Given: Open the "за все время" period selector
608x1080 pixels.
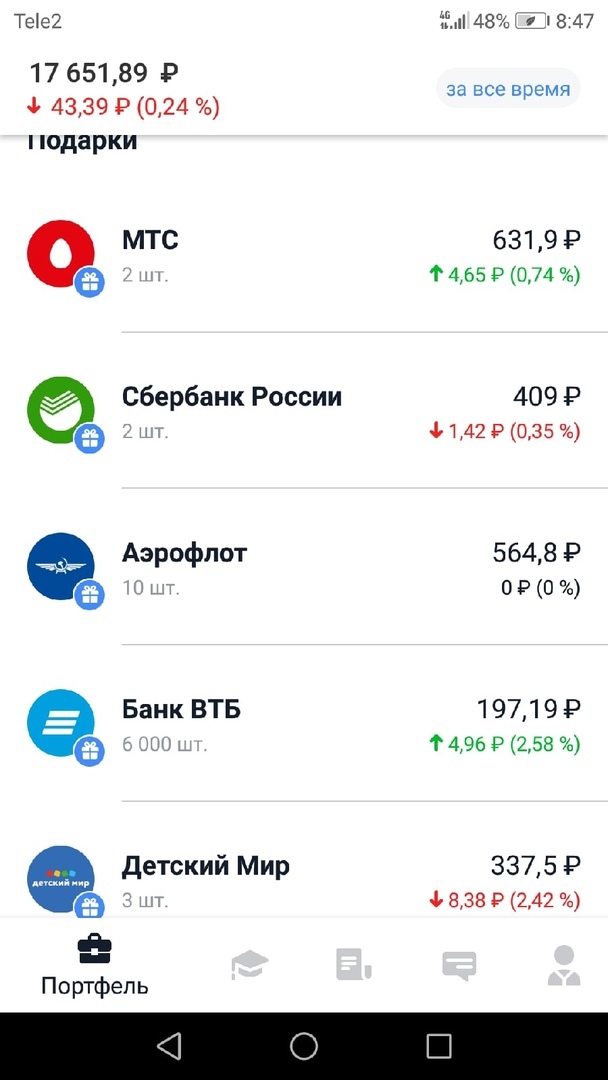Looking at the screenshot, I should pyautogui.click(x=508, y=89).
